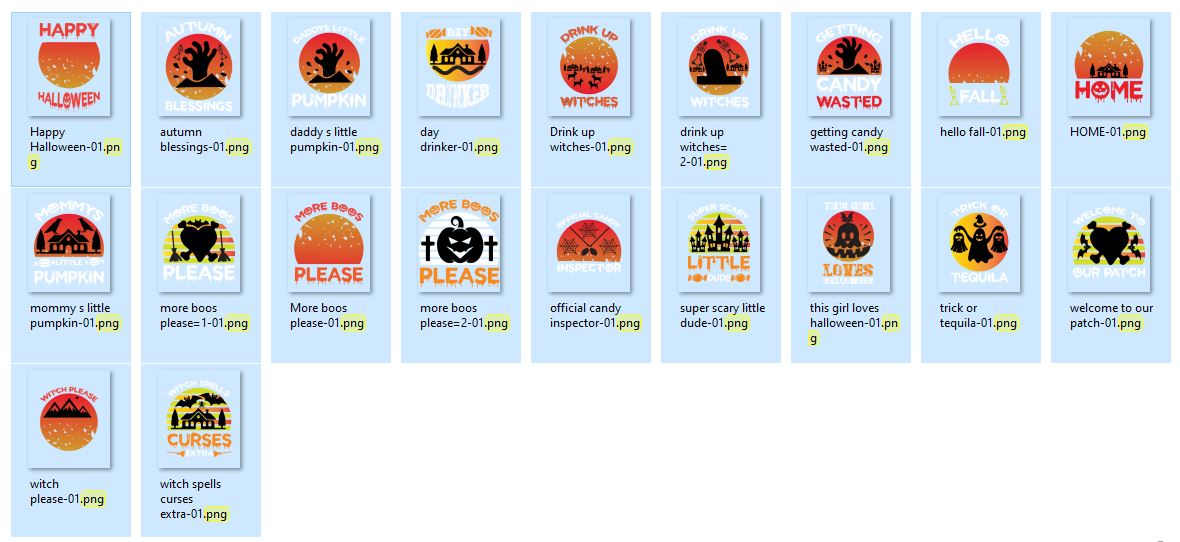Select witch please-01.png
Image resolution: width=1180 pixels, height=542 pixels.
pos(70,419)
